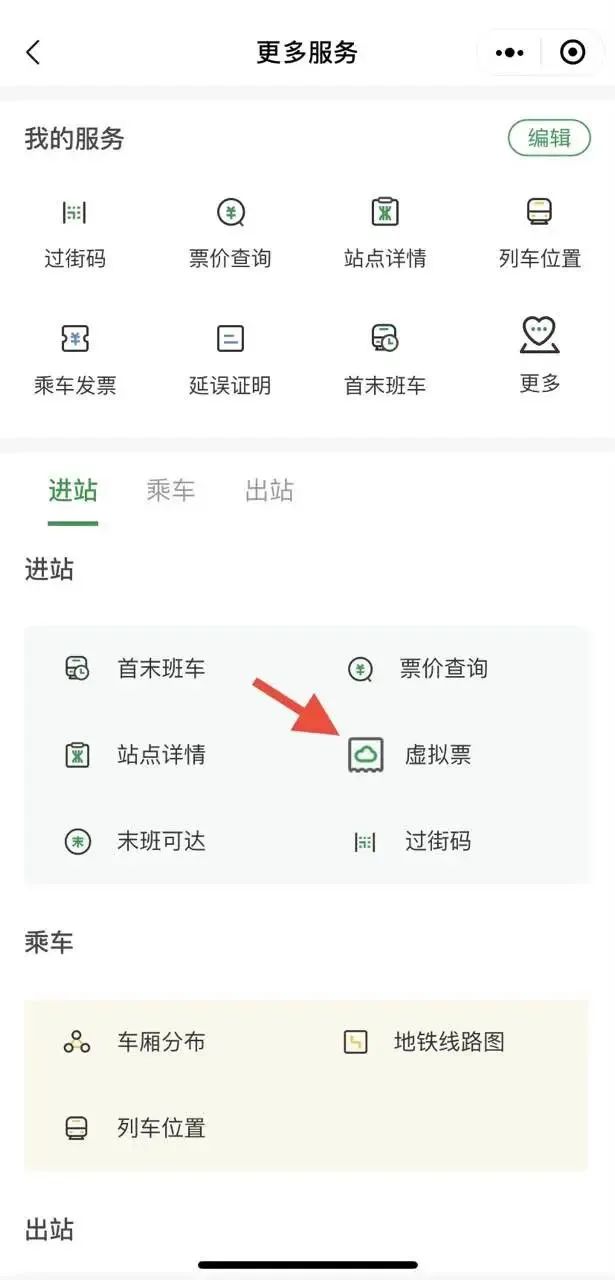Open 首末班车 in the 进站 section
This screenshot has height=1280, width=615.
[x=134, y=669]
